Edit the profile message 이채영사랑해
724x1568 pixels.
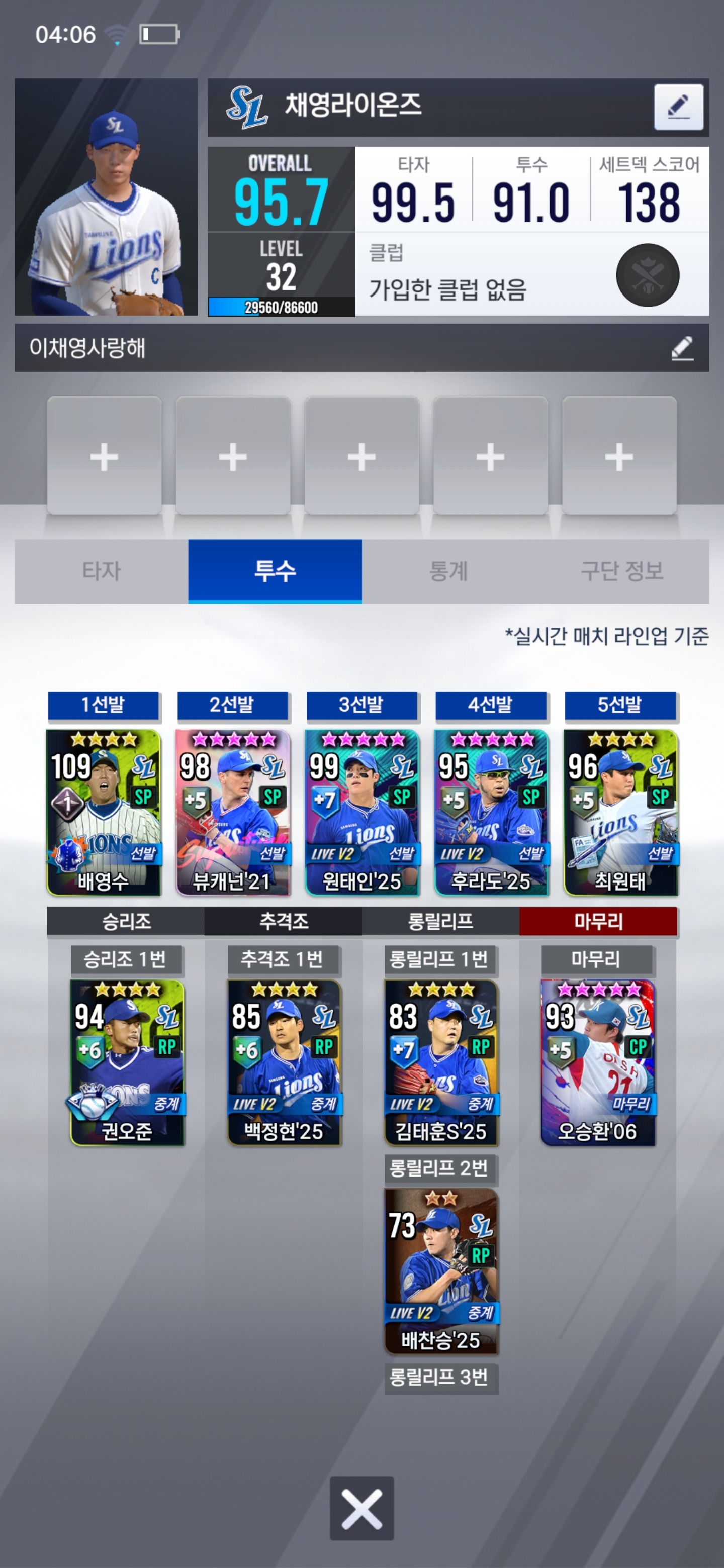682,348
